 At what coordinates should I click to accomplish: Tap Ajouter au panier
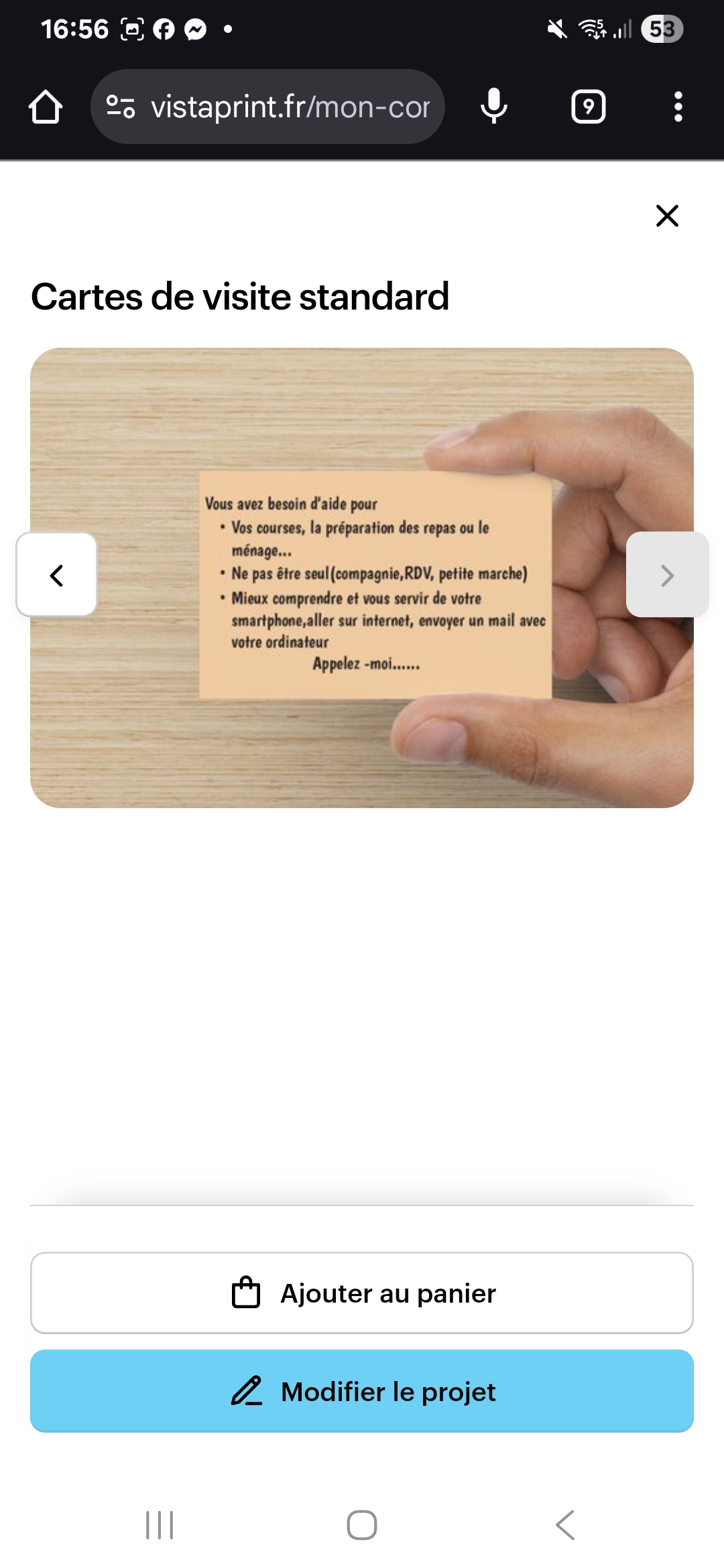click(362, 1293)
